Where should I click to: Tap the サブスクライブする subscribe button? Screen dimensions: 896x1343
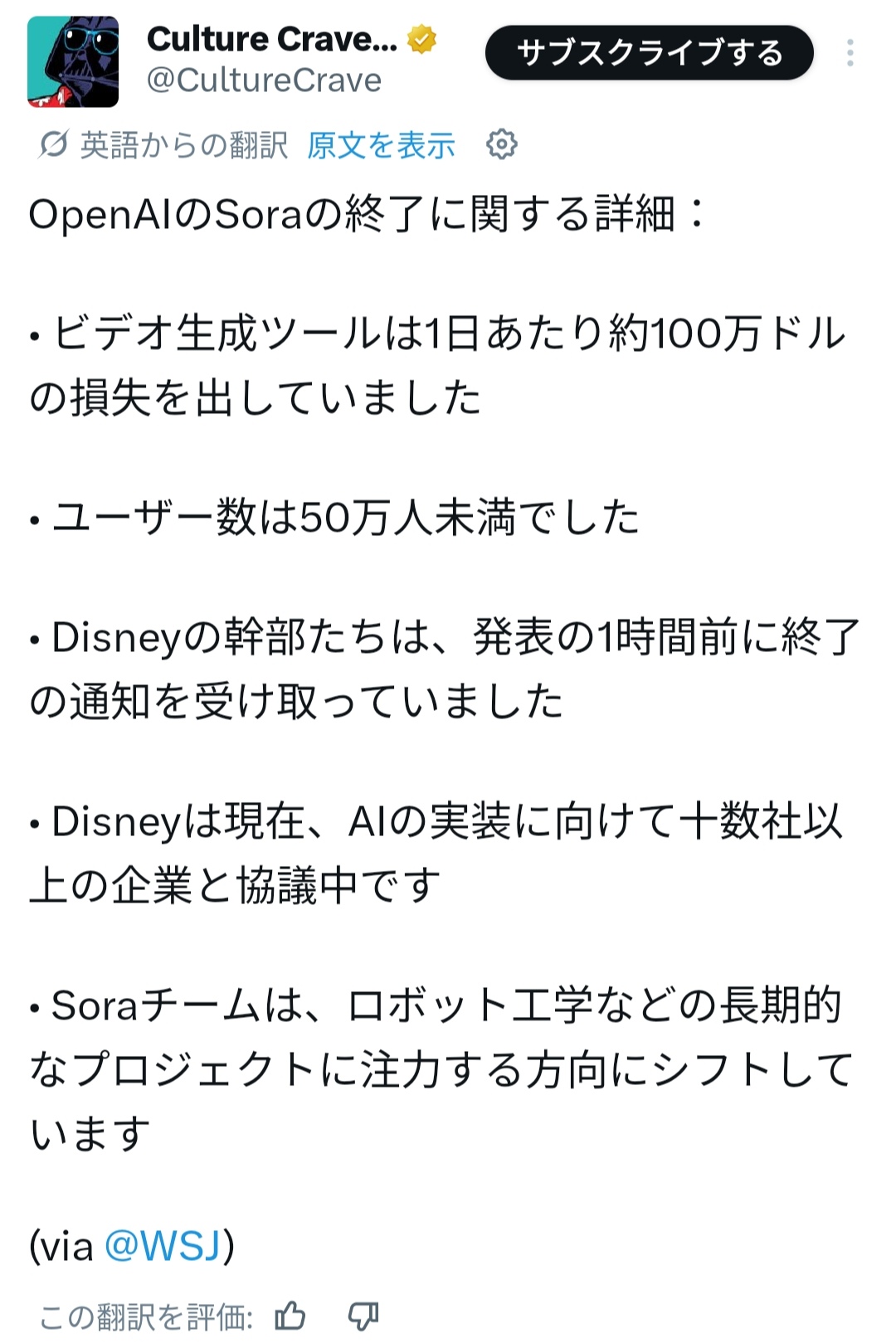coord(649,53)
